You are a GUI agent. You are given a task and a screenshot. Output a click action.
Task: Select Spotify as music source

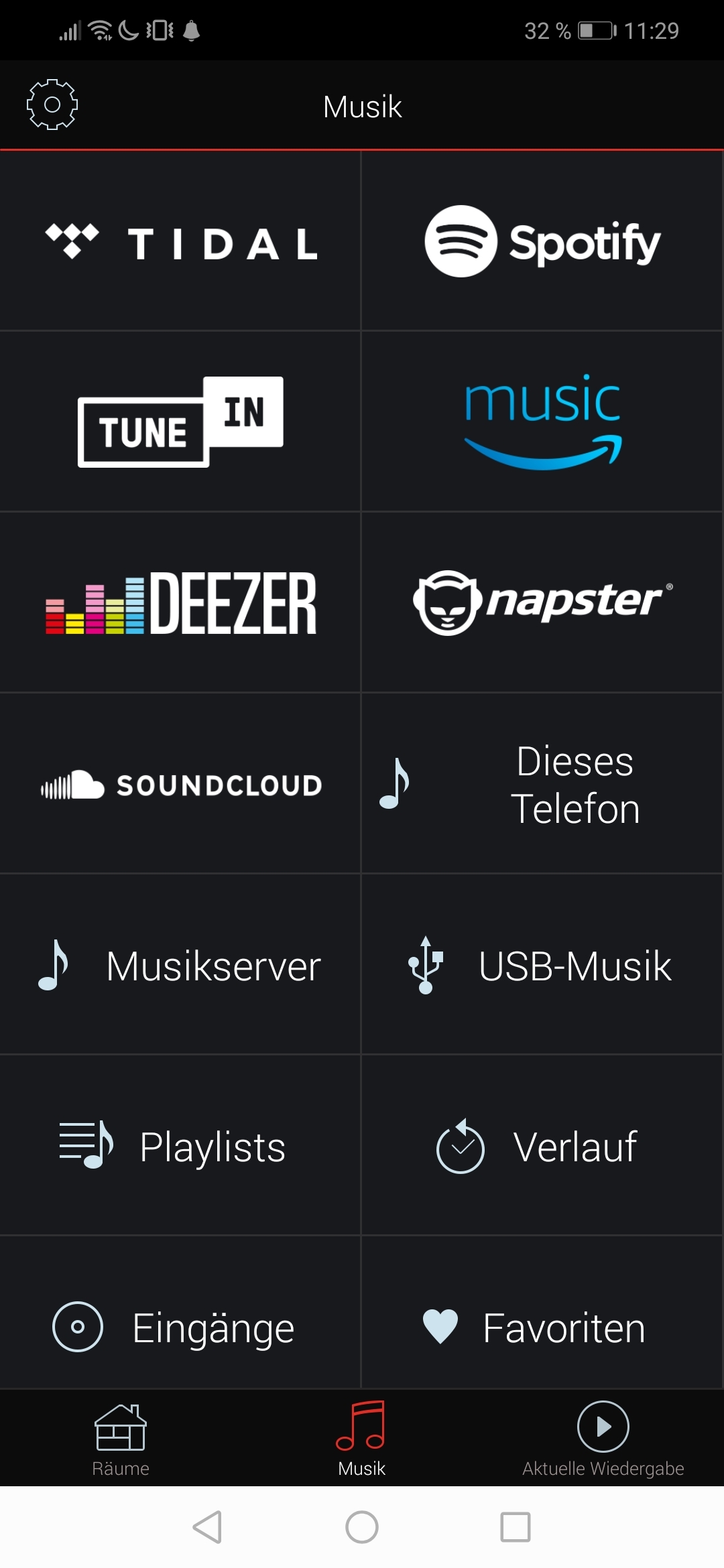click(x=542, y=241)
